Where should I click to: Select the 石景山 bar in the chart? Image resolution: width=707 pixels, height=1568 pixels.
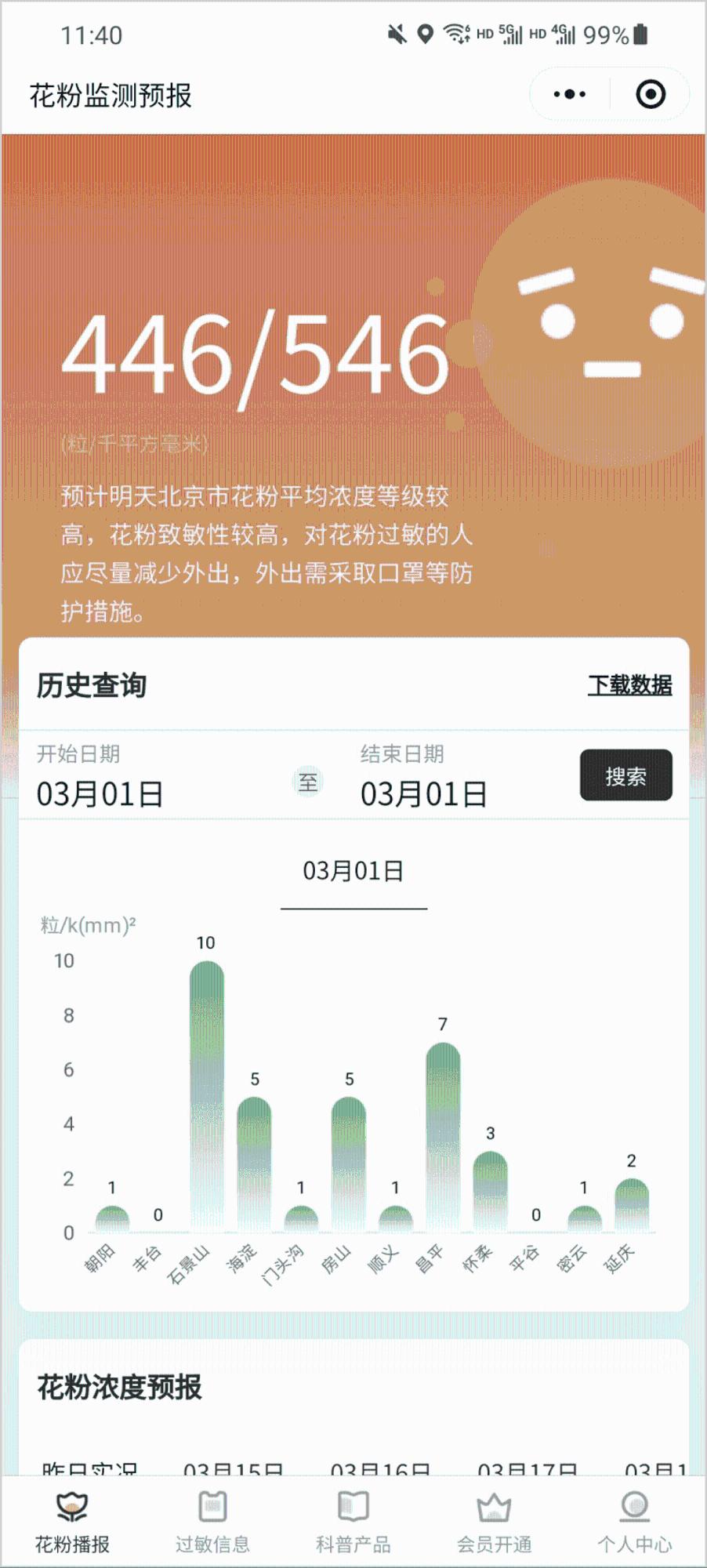click(x=207, y=1096)
